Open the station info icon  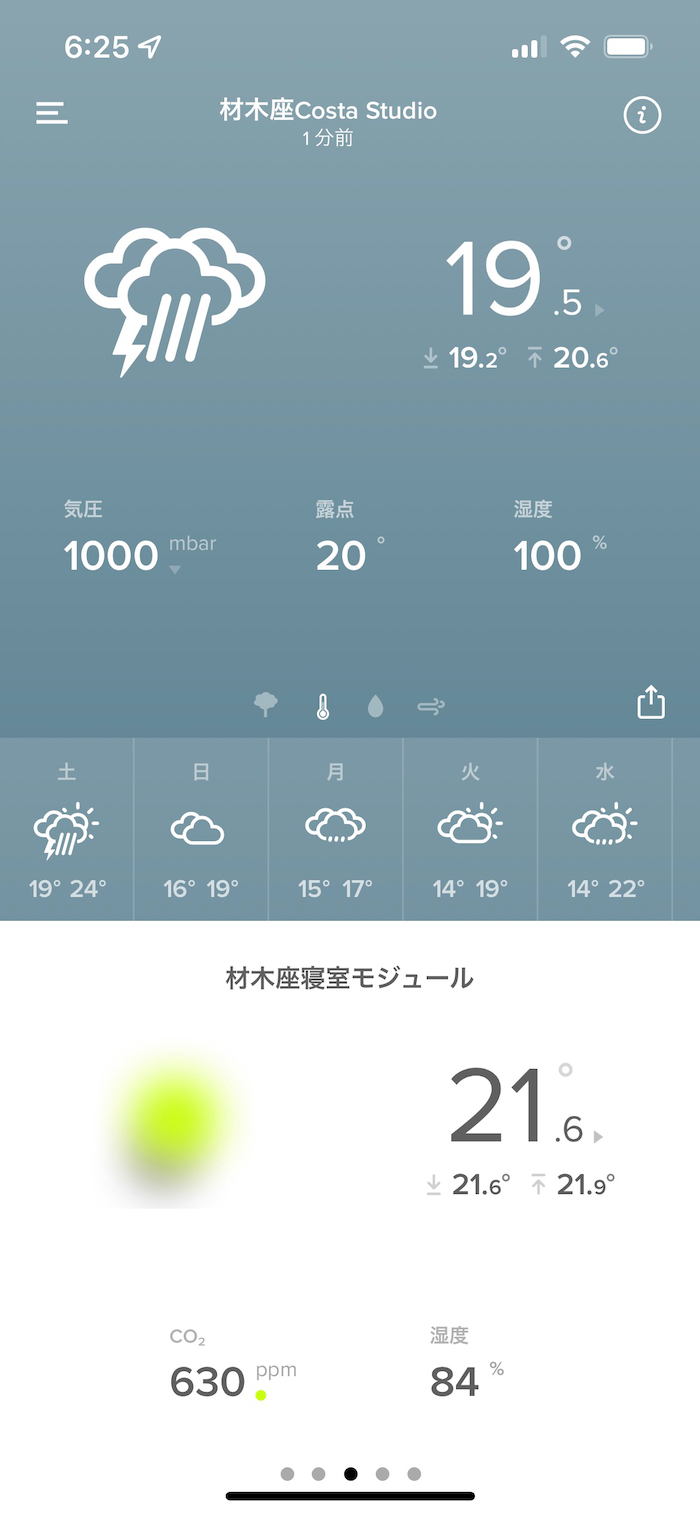click(642, 116)
